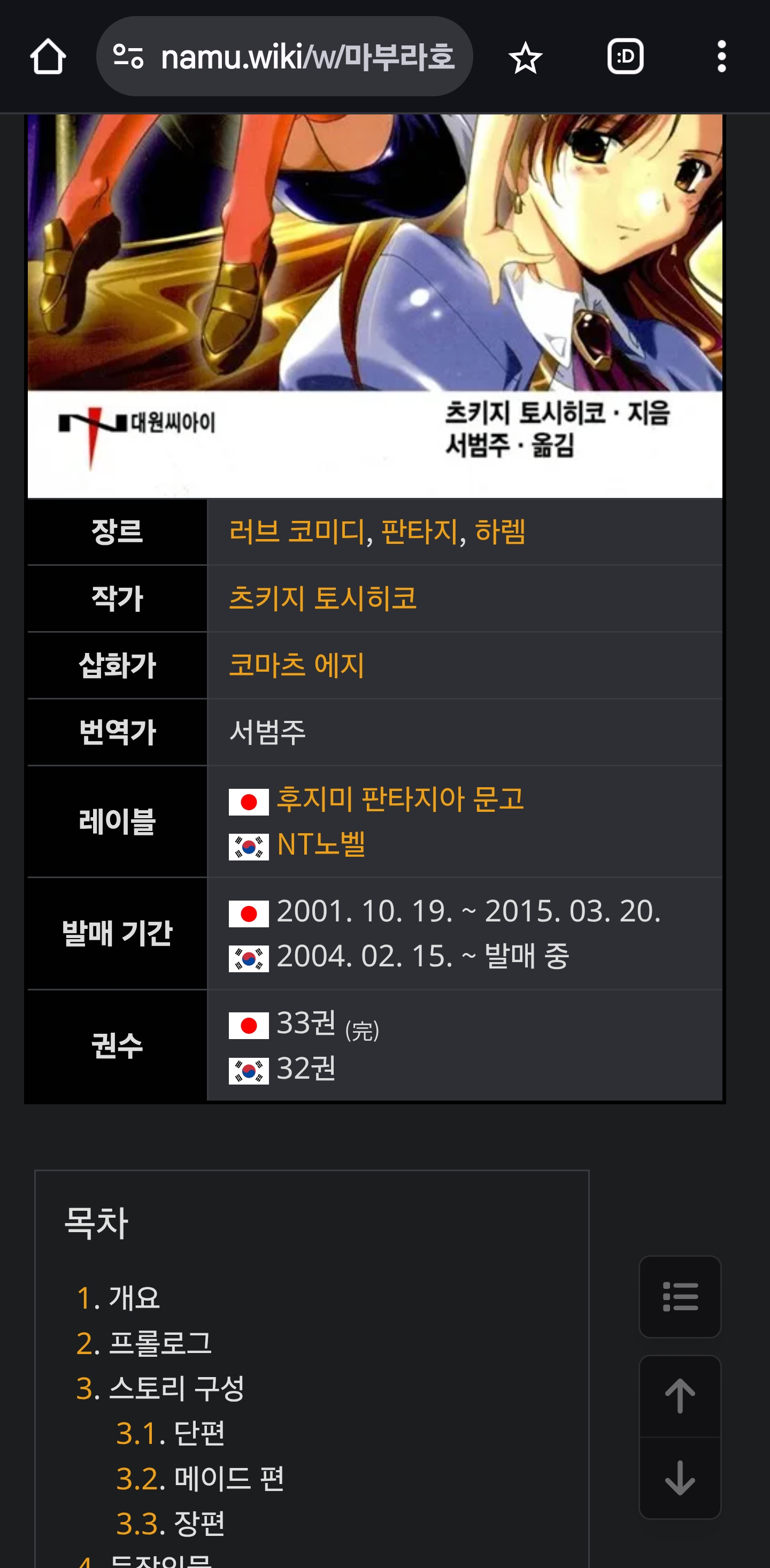770x1568 pixels.
Task: Open the 러브 코미디 genre link
Action: [298, 532]
